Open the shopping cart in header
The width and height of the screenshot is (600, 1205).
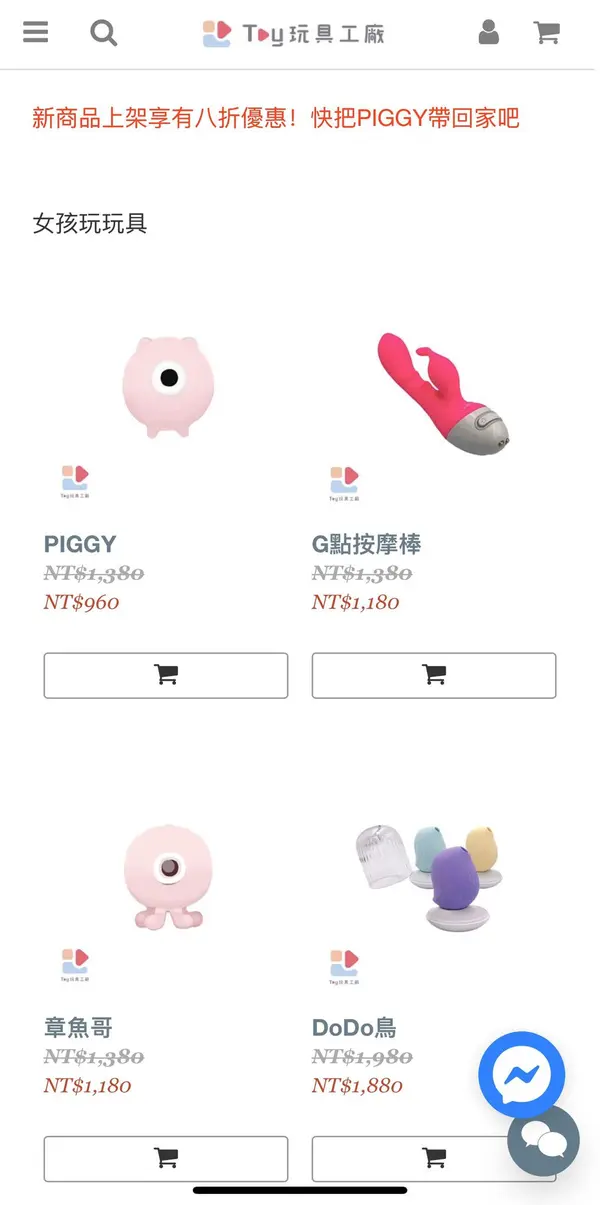point(547,33)
